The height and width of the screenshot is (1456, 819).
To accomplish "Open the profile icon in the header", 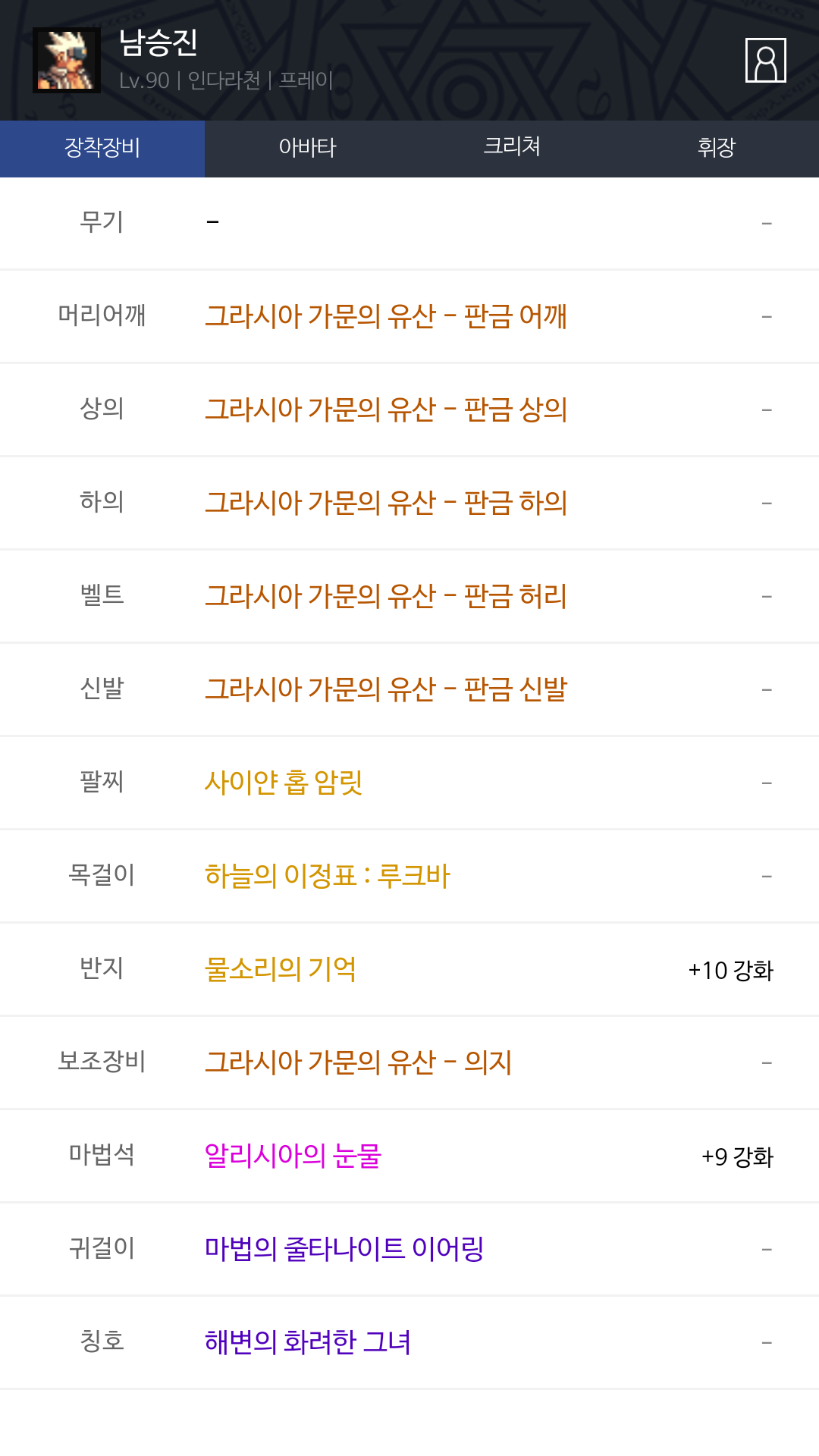I will 765,61.
